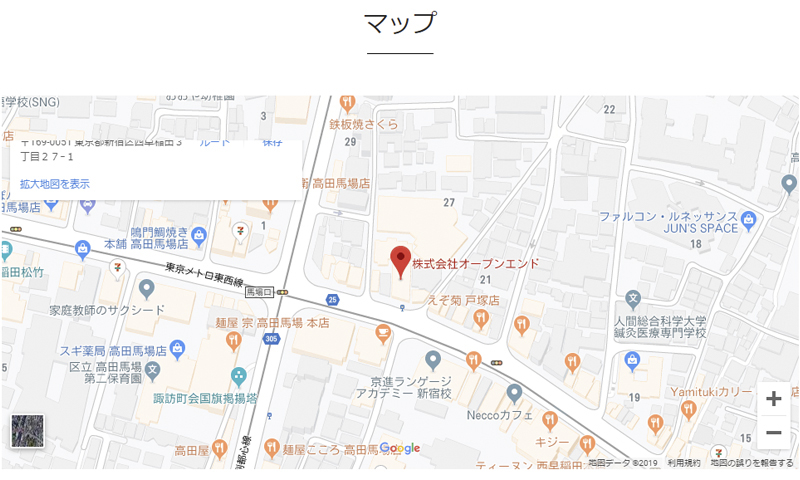
Task: Select the Neccoカフェ map marker
Action: point(514,393)
